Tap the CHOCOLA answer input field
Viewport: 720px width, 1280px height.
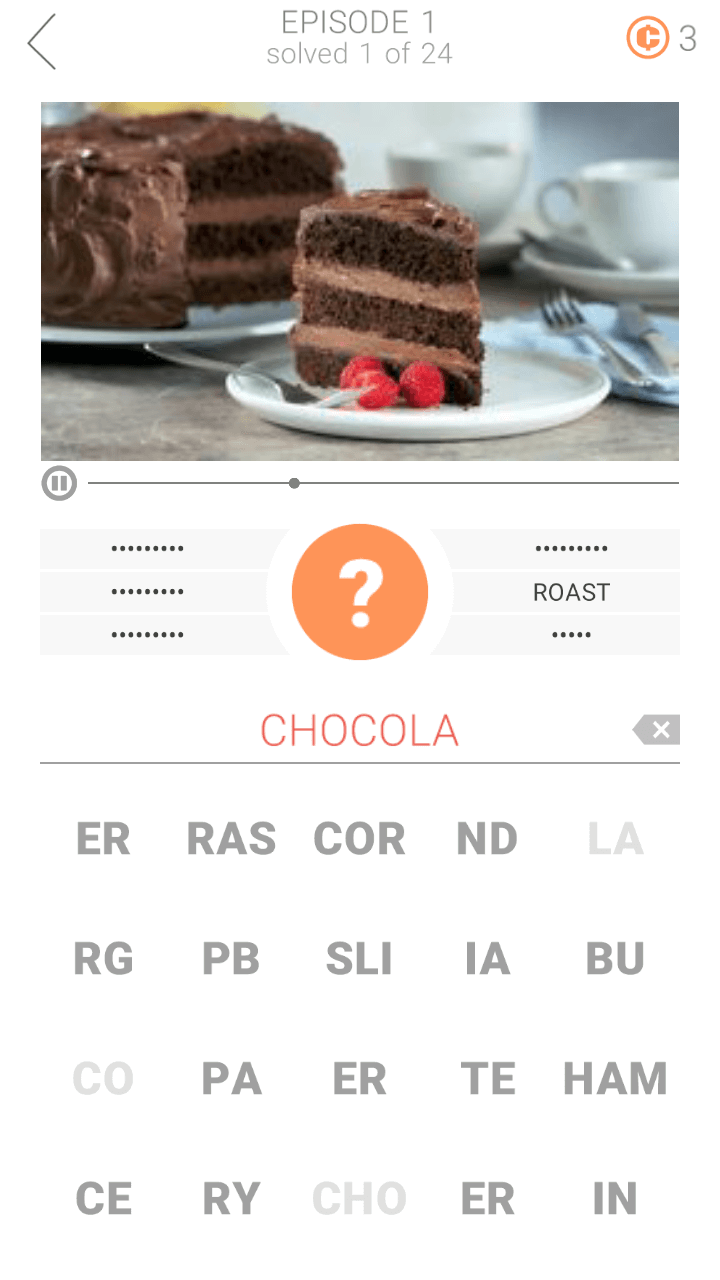pyautogui.click(x=359, y=729)
